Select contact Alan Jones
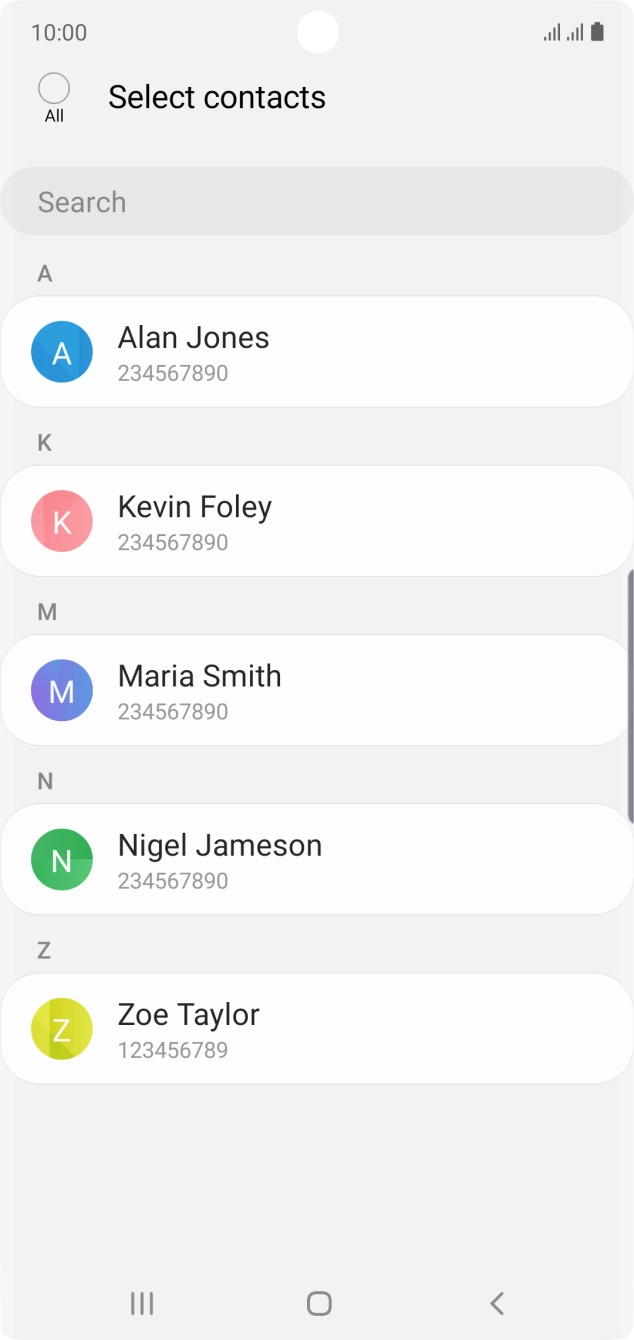Image resolution: width=634 pixels, height=1340 pixels. point(317,352)
